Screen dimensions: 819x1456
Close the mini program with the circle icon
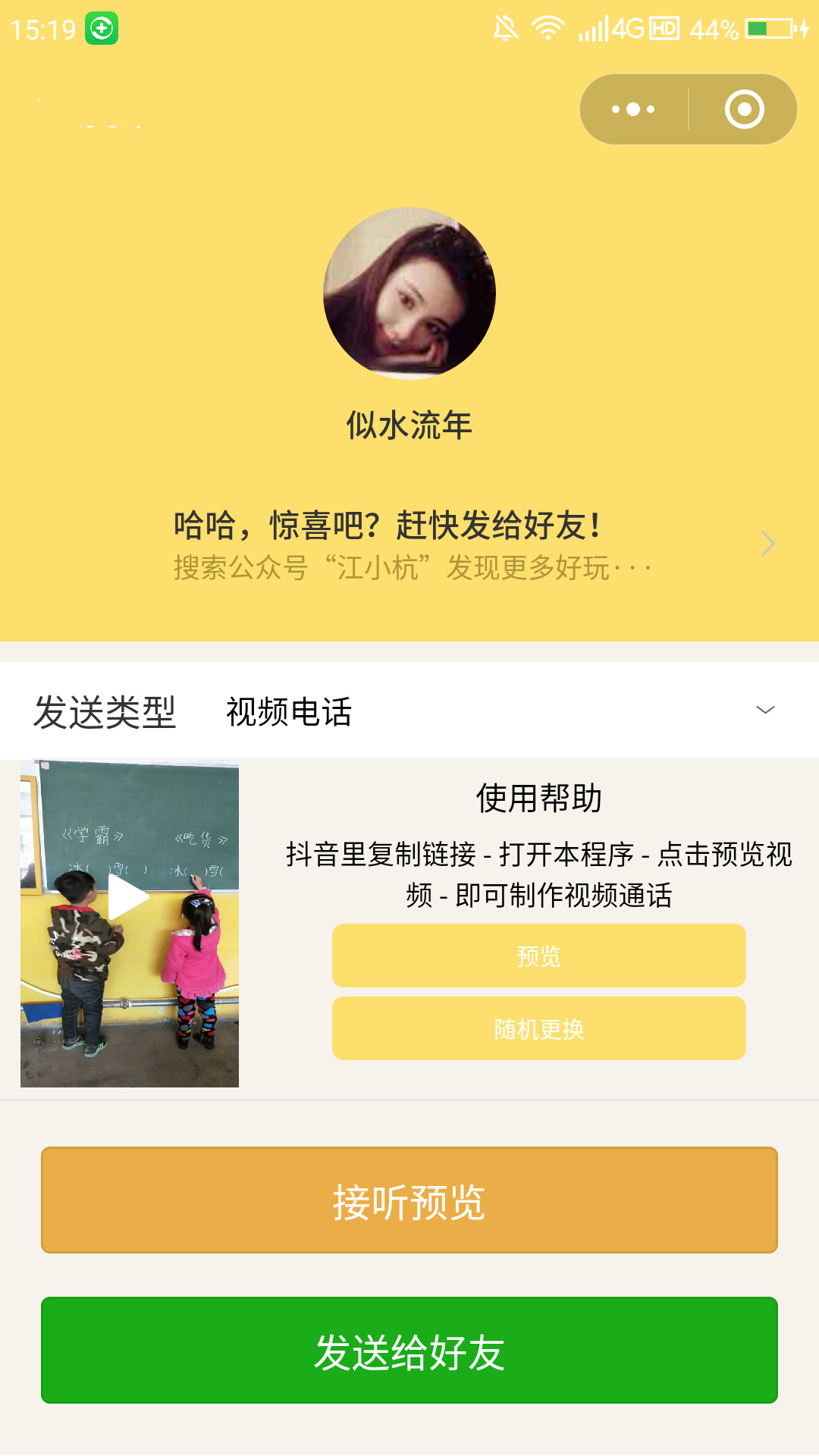[744, 109]
